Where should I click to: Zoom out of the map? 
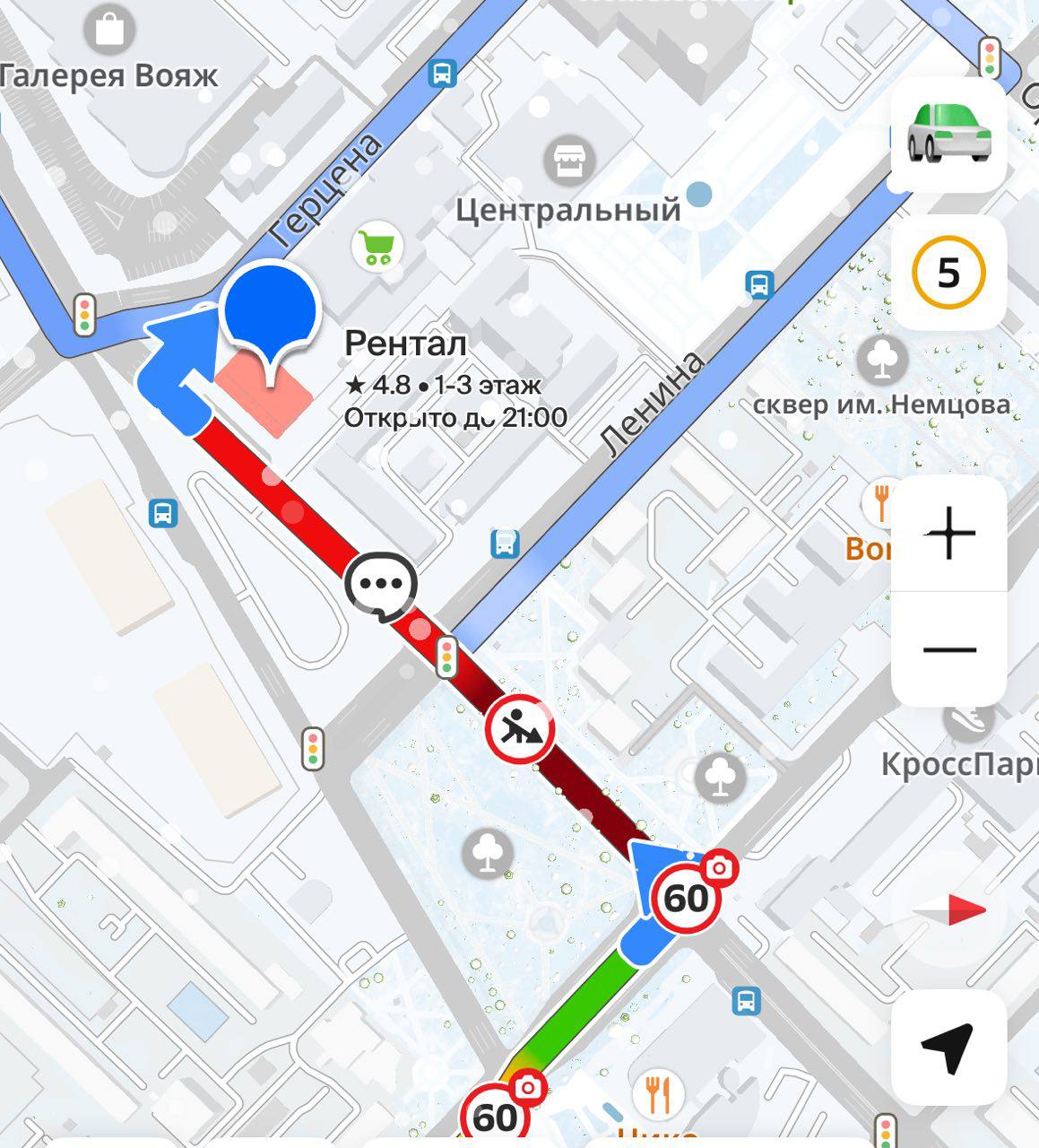coord(948,649)
